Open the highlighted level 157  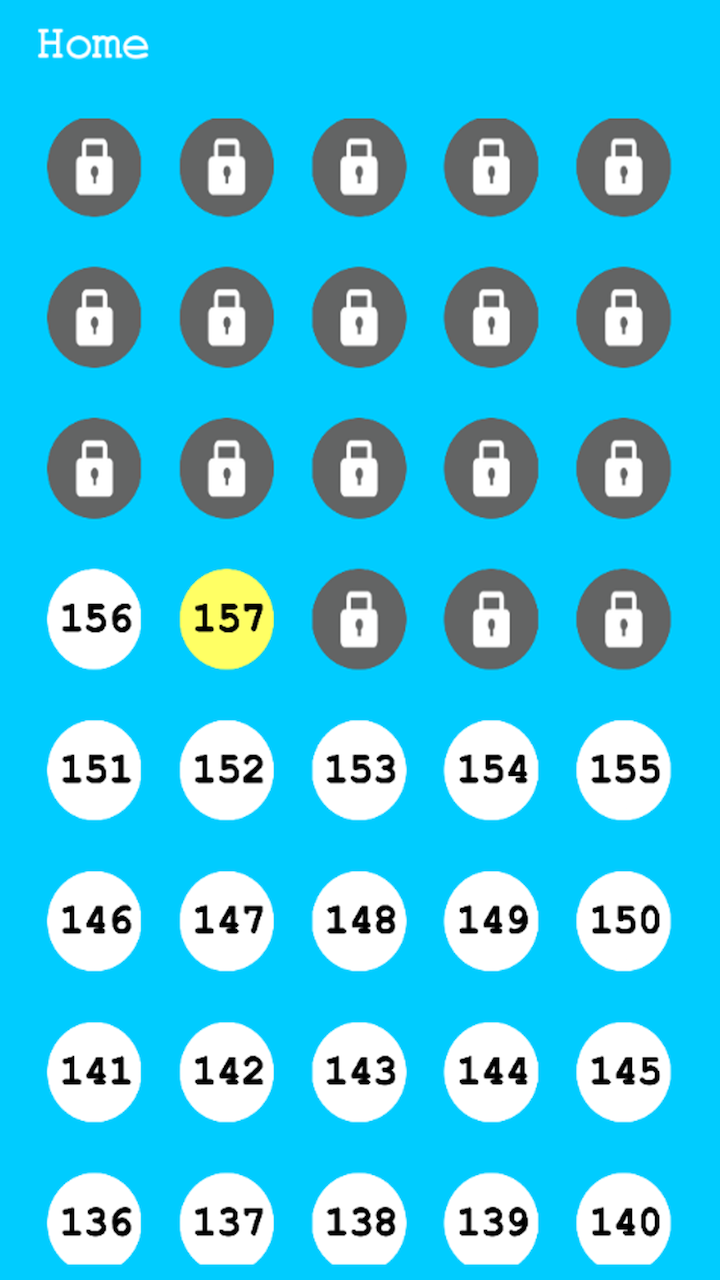(x=227, y=619)
